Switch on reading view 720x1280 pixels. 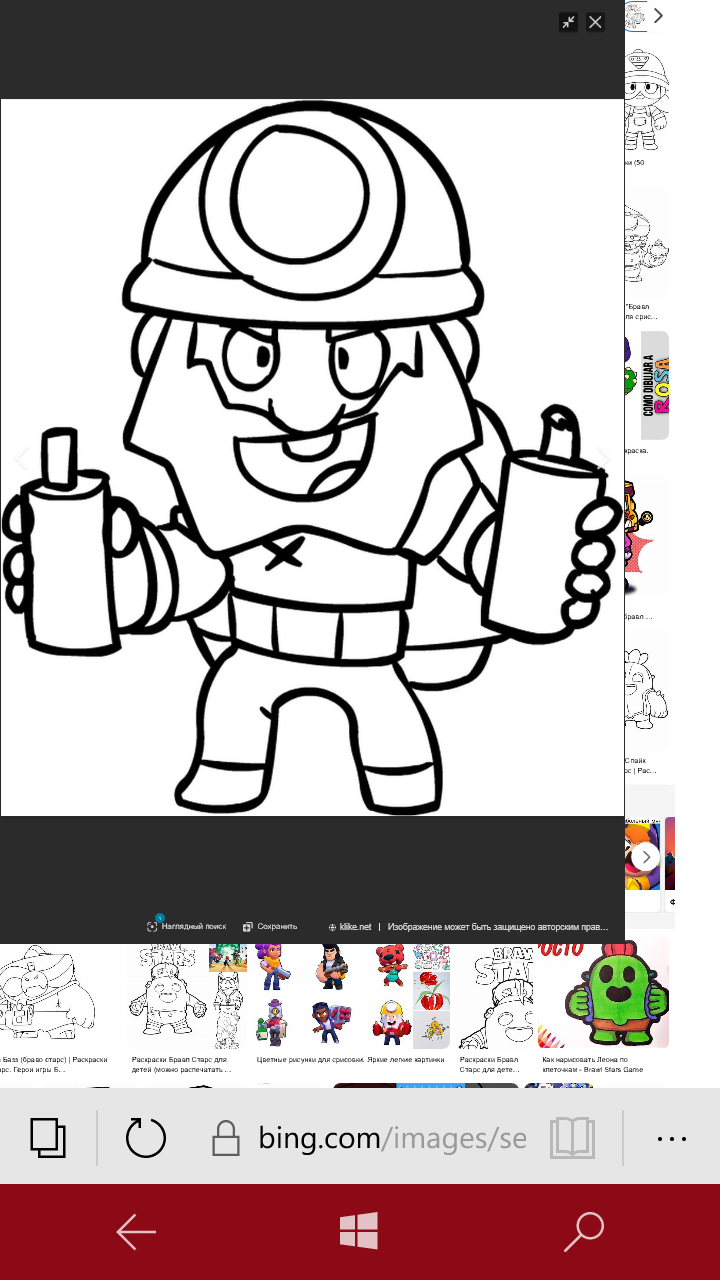point(573,1138)
